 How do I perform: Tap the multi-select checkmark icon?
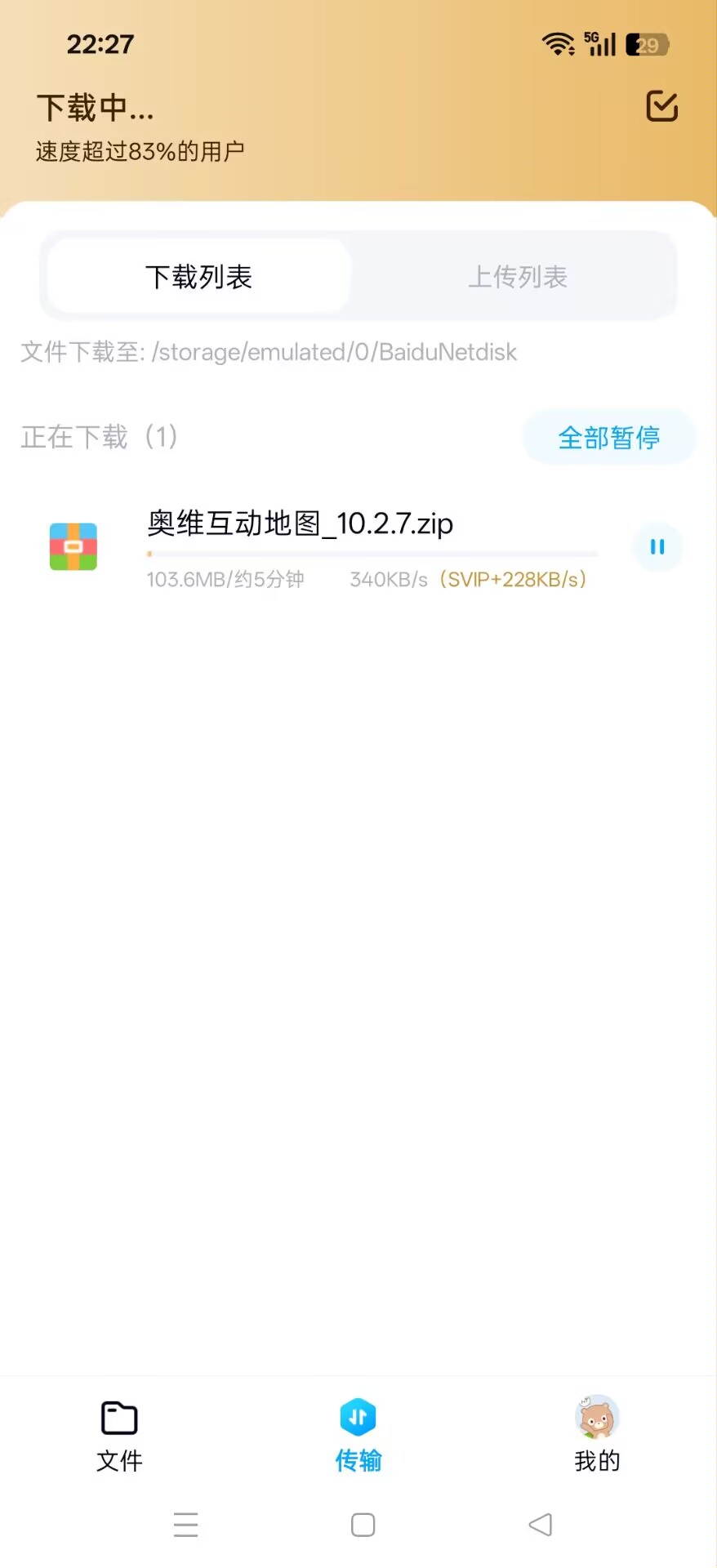[661, 106]
